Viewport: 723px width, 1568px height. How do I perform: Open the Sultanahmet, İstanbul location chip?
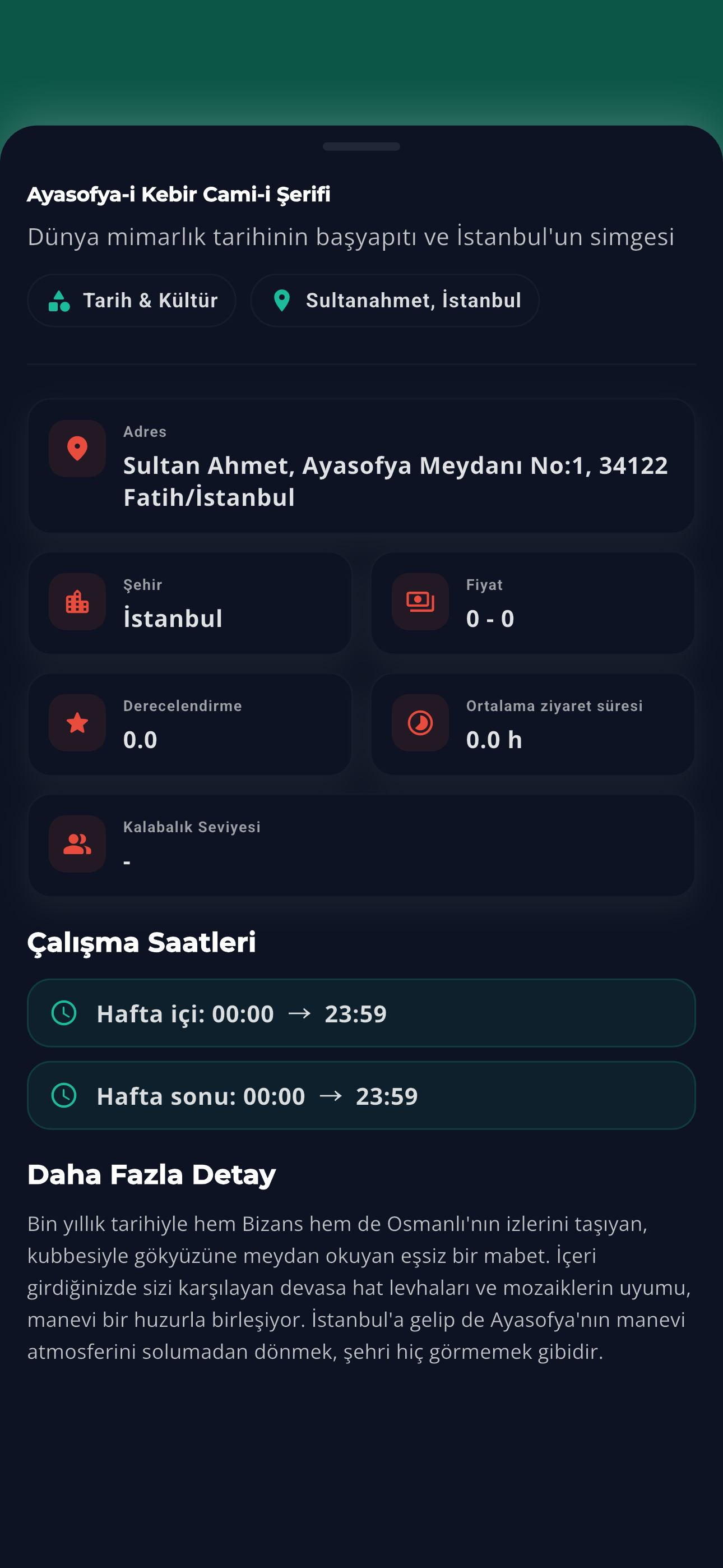click(395, 300)
